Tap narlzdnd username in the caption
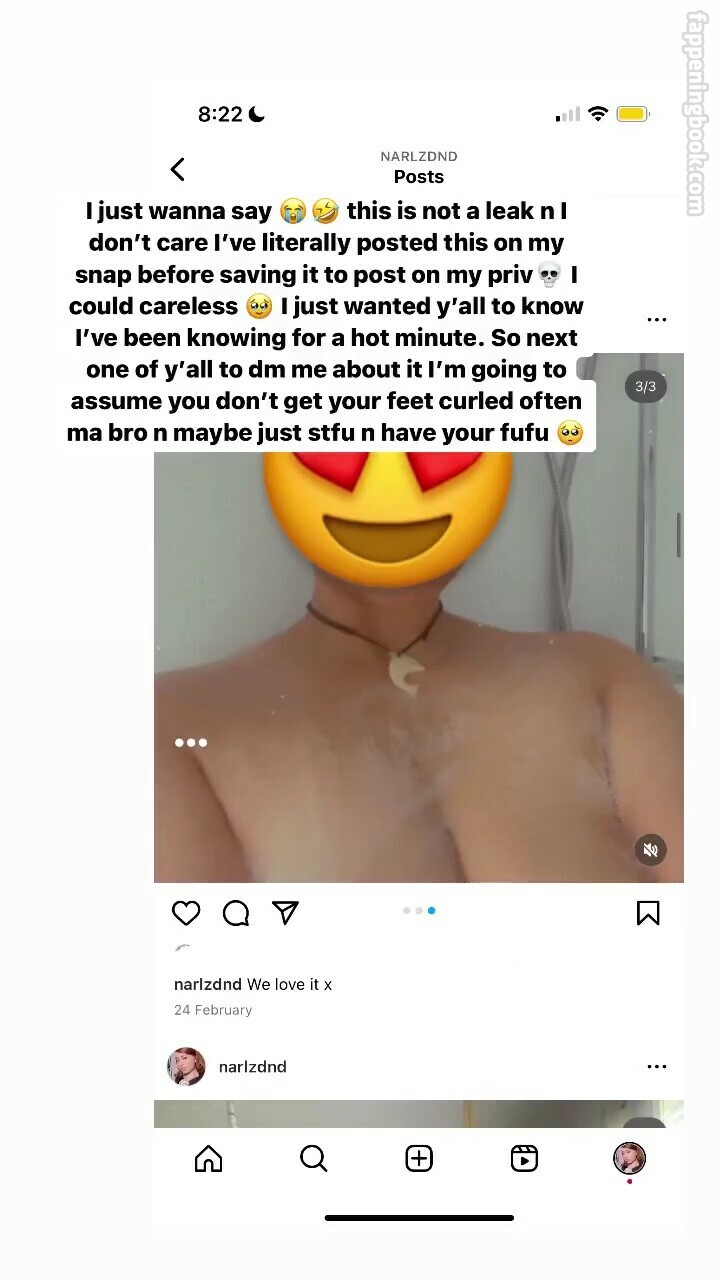Viewport: 720px width, 1280px height. pyautogui.click(x=208, y=985)
